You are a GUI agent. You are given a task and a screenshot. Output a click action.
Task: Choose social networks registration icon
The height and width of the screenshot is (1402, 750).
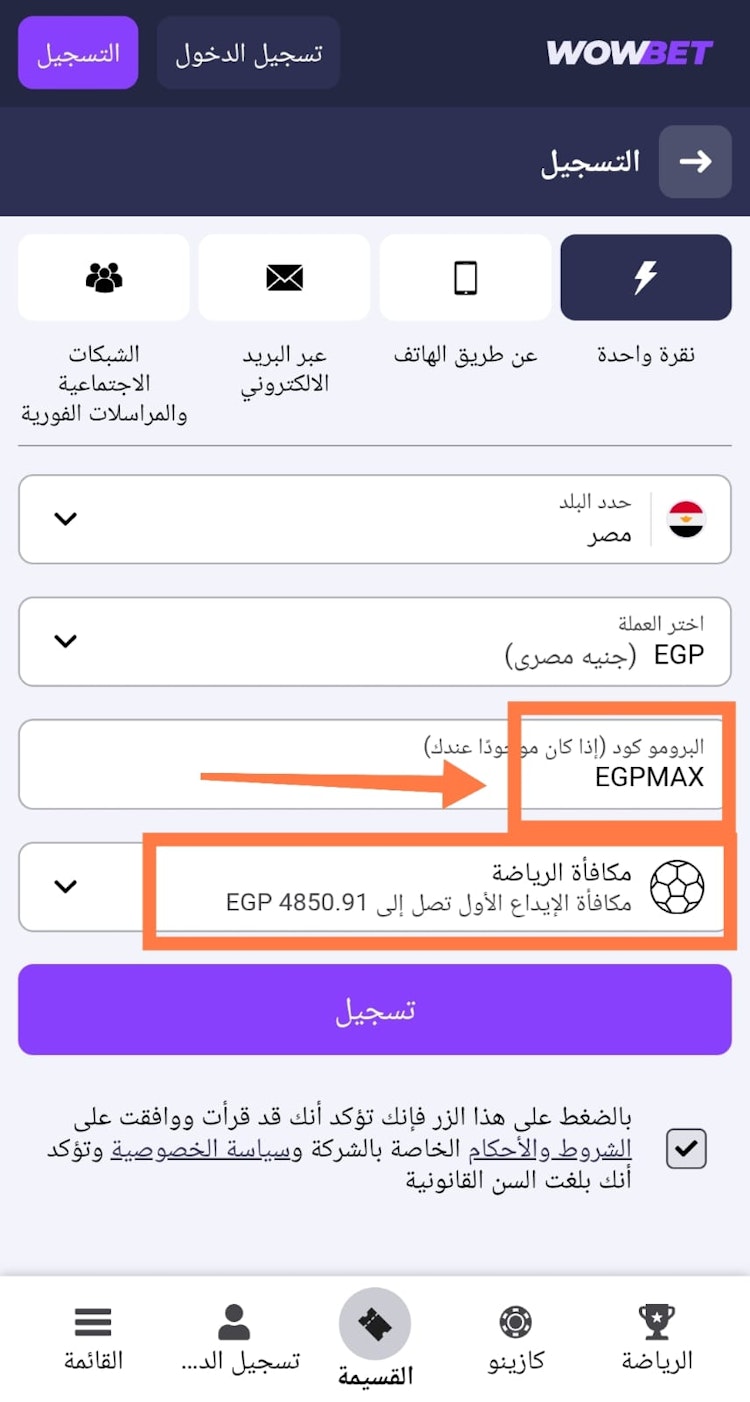pyautogui.click(x=103, y=277)
